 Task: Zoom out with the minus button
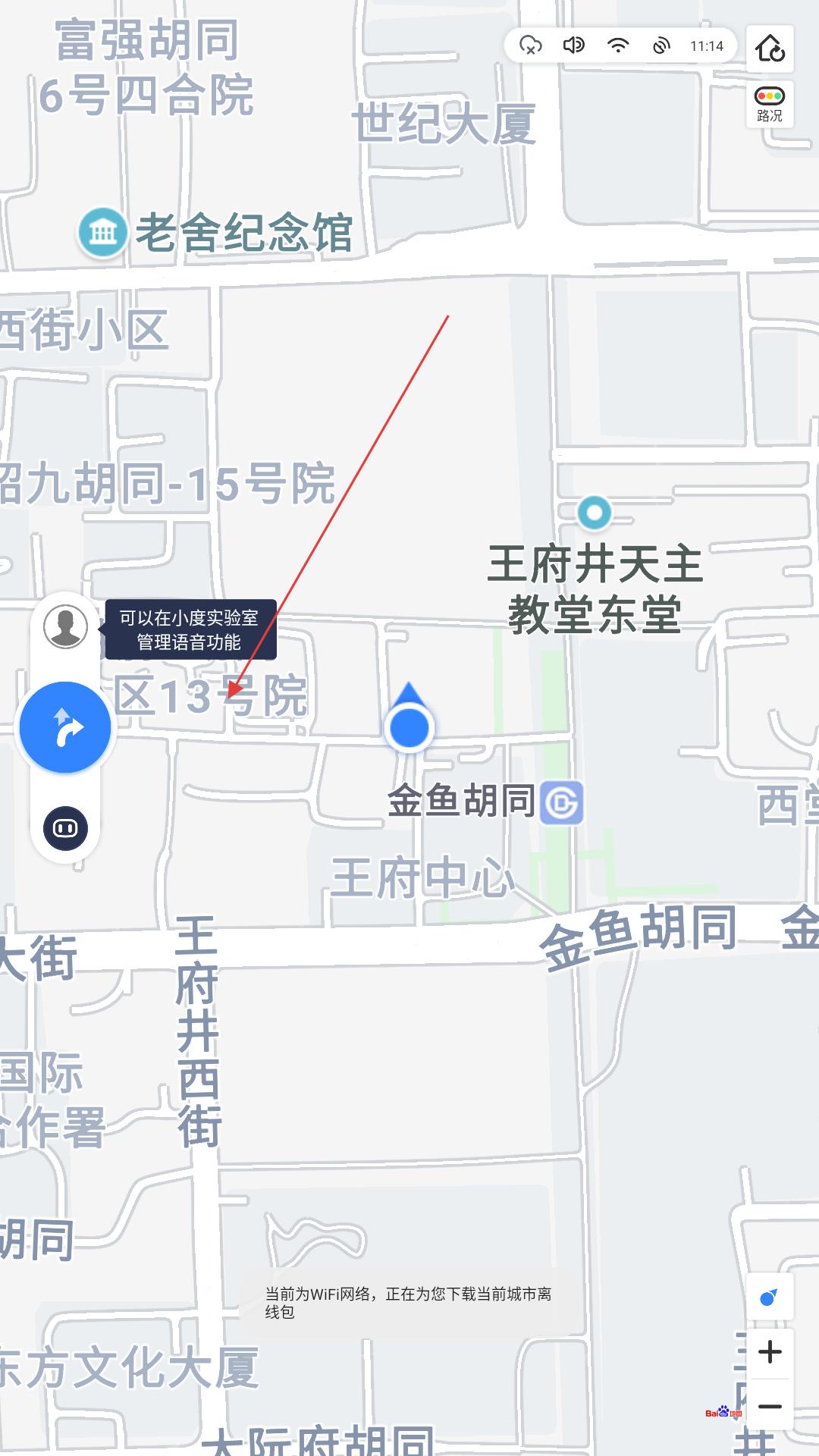click(770, 1407)
